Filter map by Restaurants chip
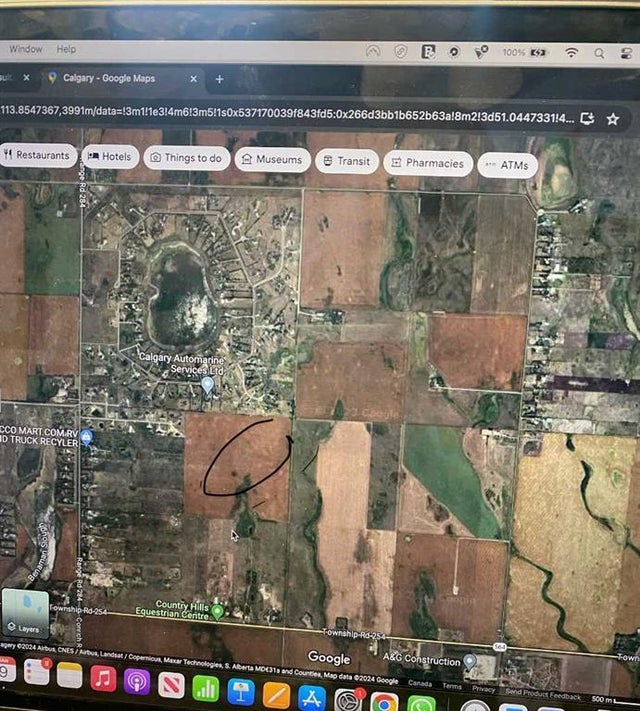This screenshot has height=711, width=640. point(38,156)
